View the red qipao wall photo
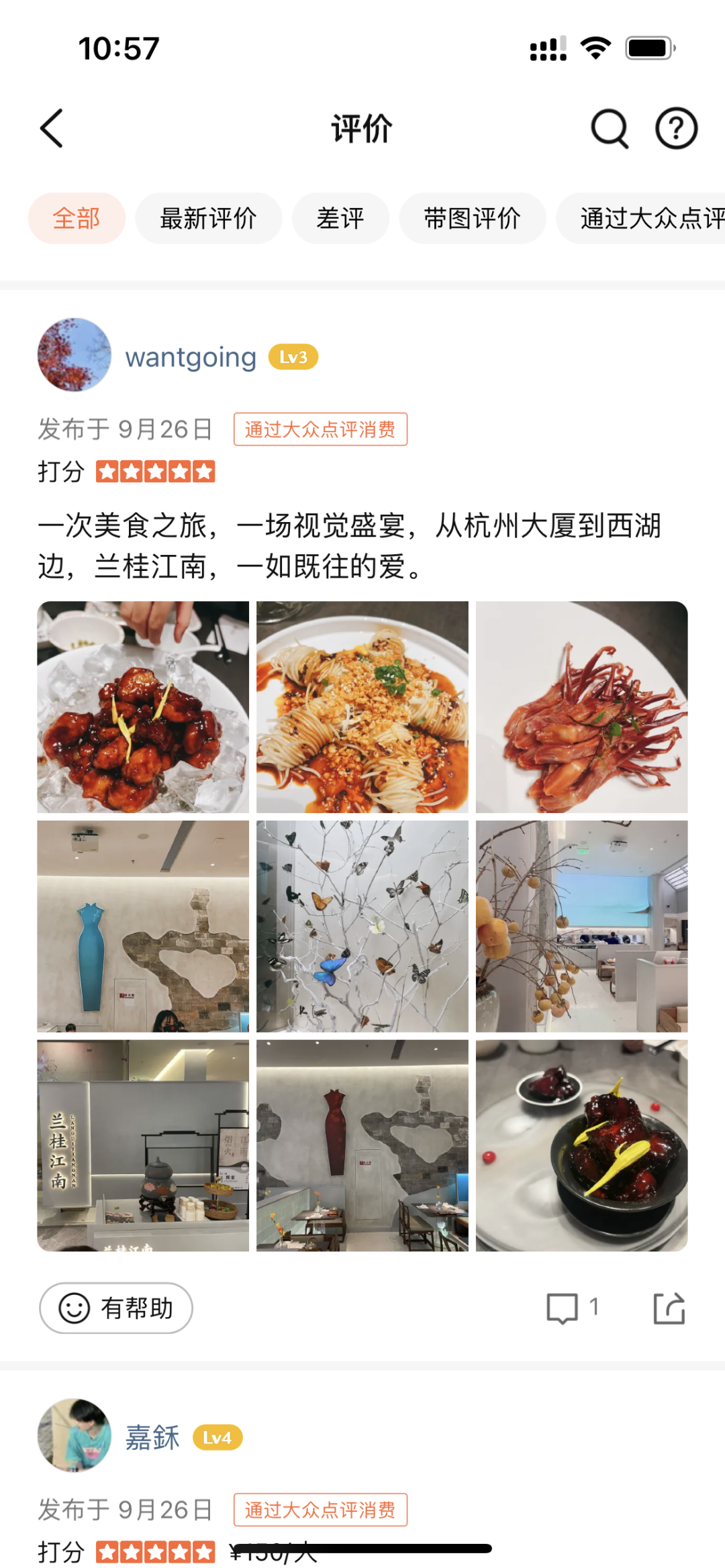This screenshot has width=725, height=1568. tap(362, 1145)
